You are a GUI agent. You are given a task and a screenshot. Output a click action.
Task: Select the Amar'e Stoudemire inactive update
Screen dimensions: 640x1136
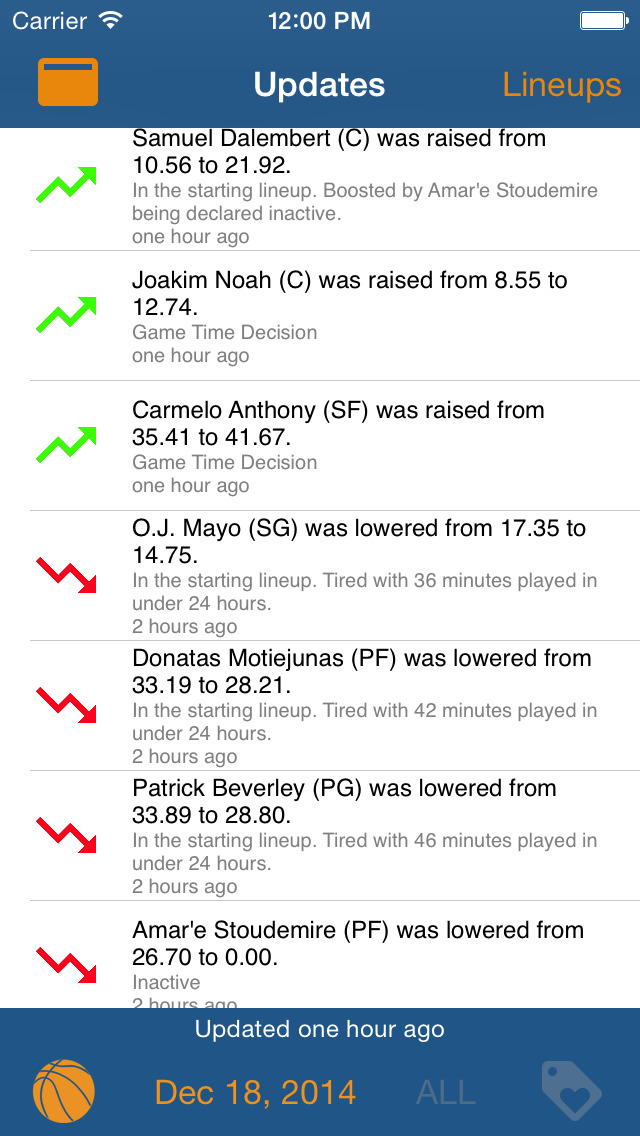(320, 955)
